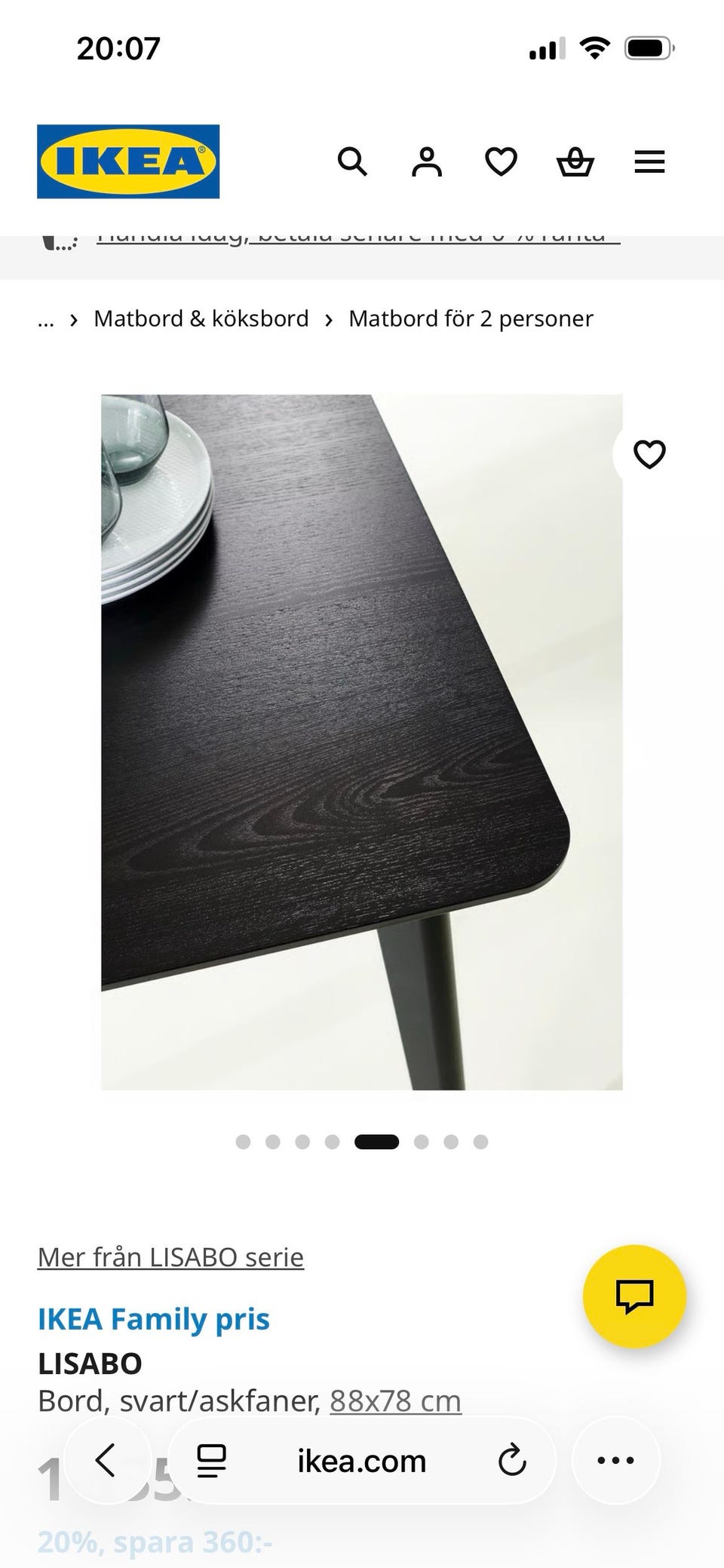Viewport: 724px width, 1568px height.
Task: Reload the page in Safari
Action: click(x=512, y=1460)
